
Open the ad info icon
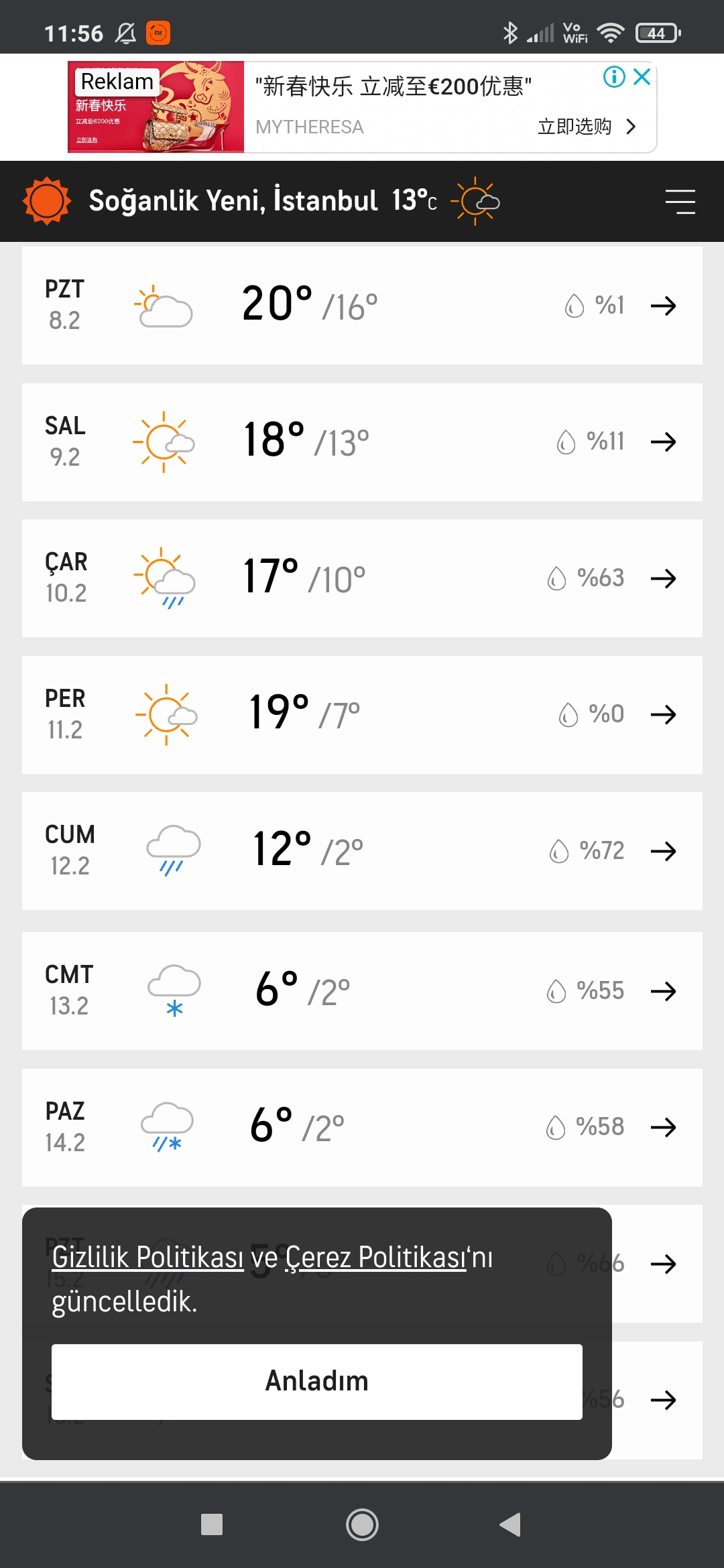tap(614, 77)
